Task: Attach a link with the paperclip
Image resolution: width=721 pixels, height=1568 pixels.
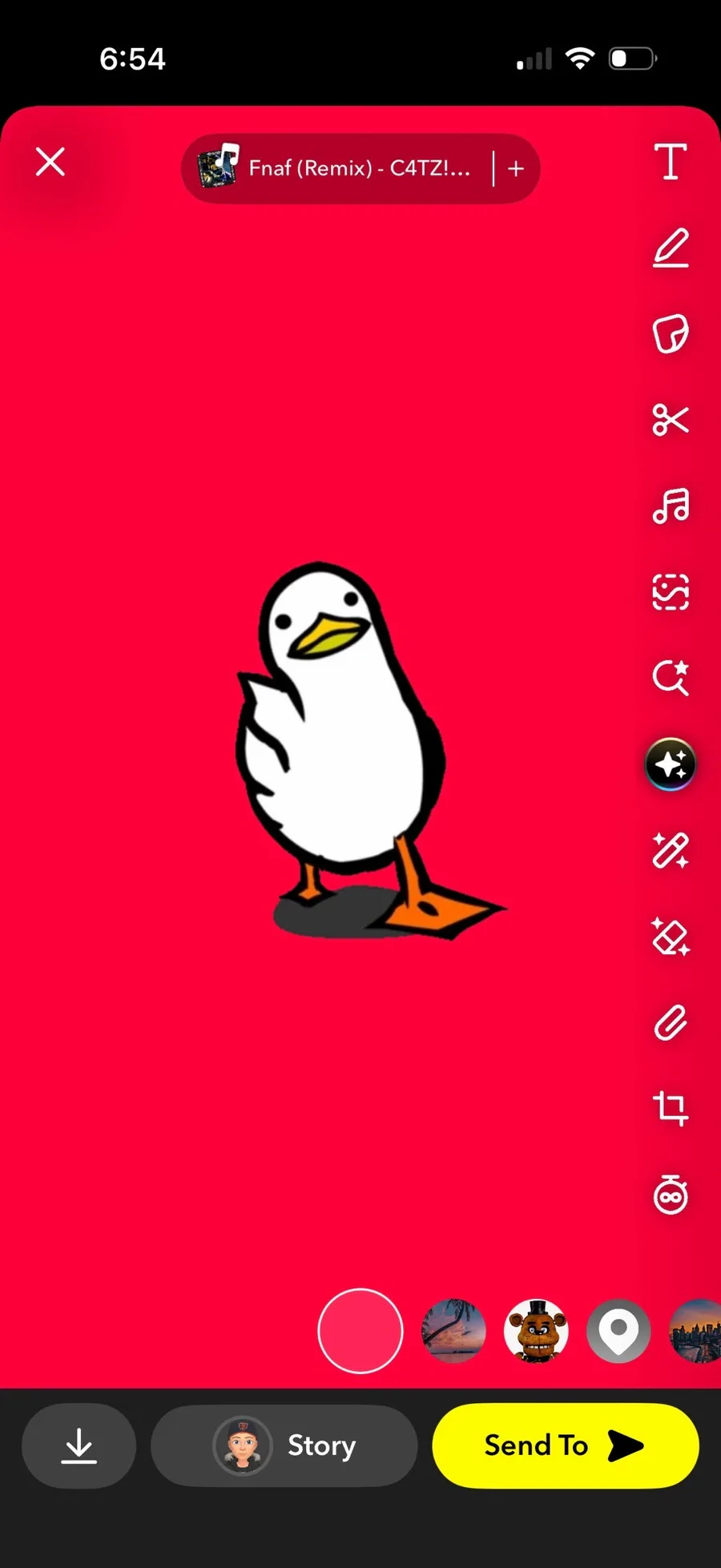Action: 671,1023
